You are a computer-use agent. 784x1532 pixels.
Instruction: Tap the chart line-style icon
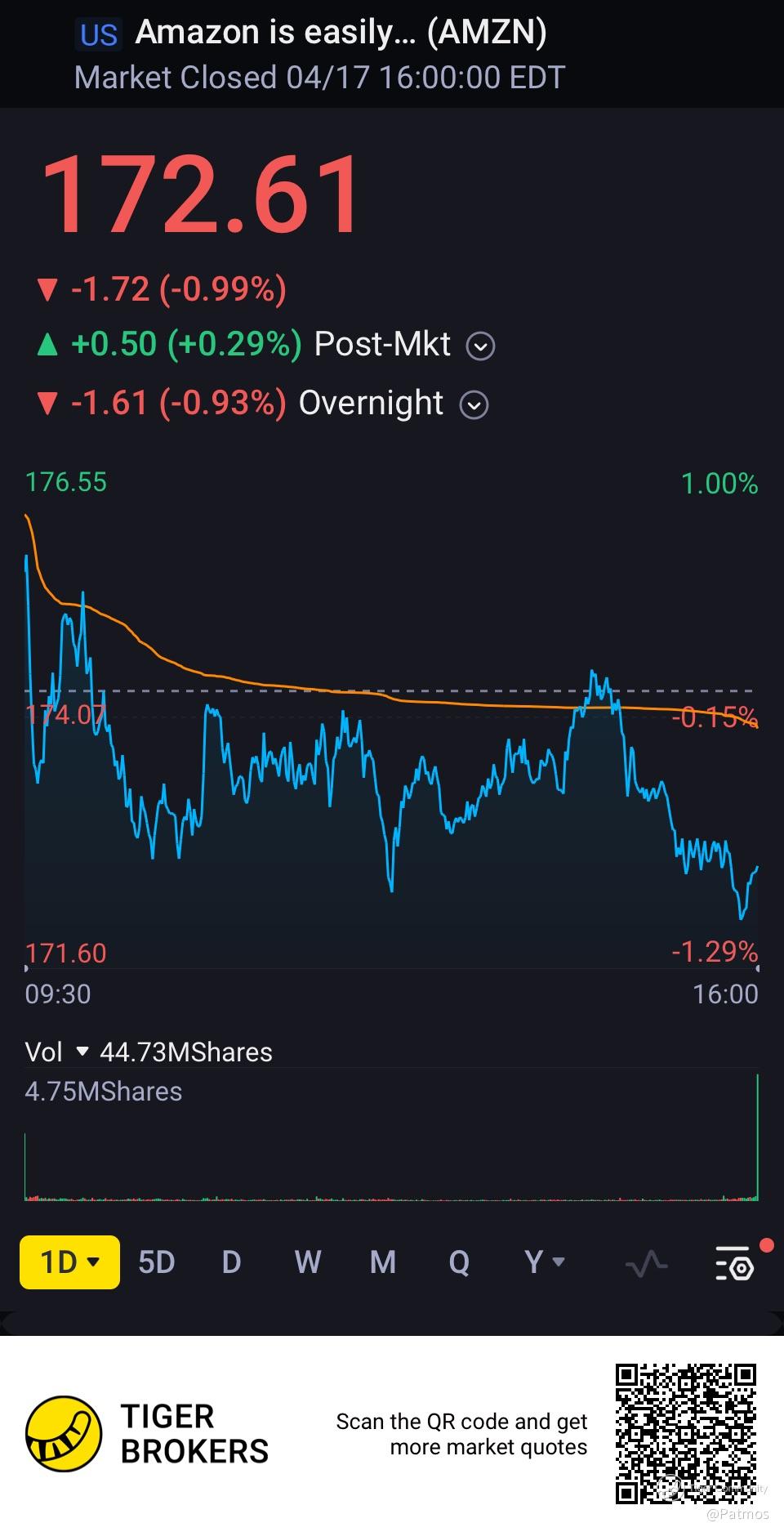(x=647, y=1265)
